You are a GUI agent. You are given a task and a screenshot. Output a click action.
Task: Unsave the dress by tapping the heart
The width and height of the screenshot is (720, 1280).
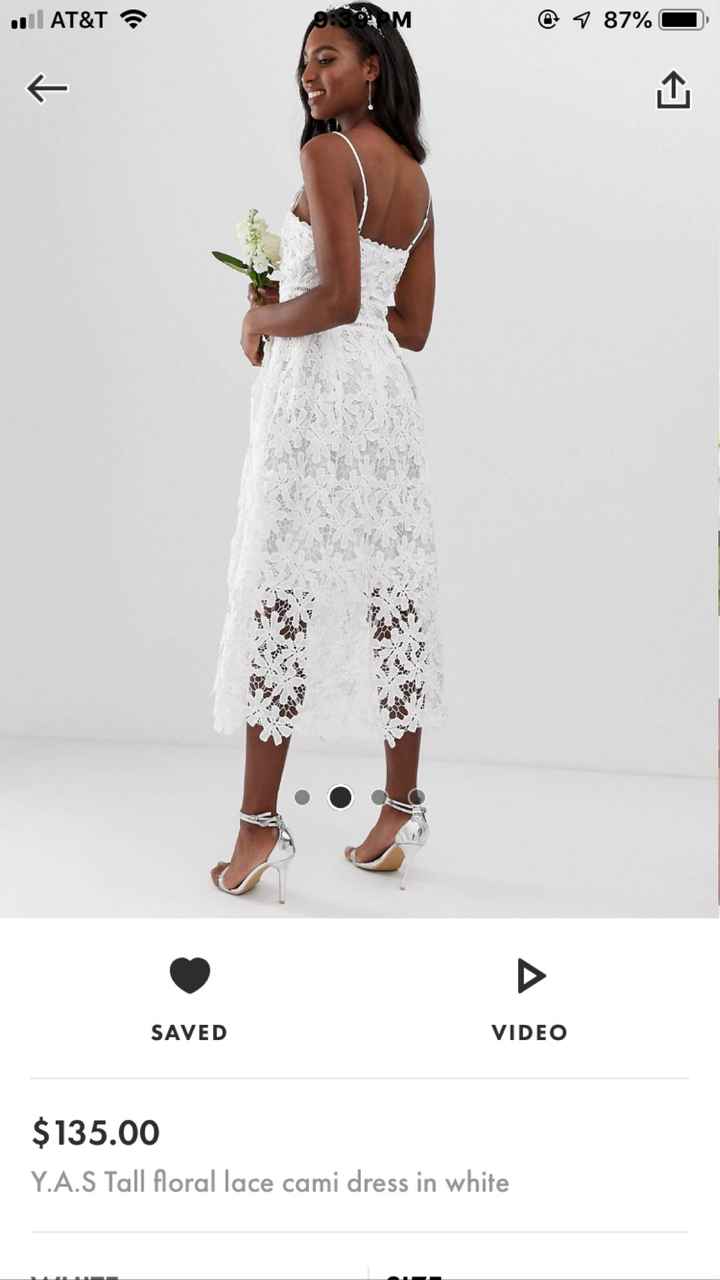tap(189, 974)
